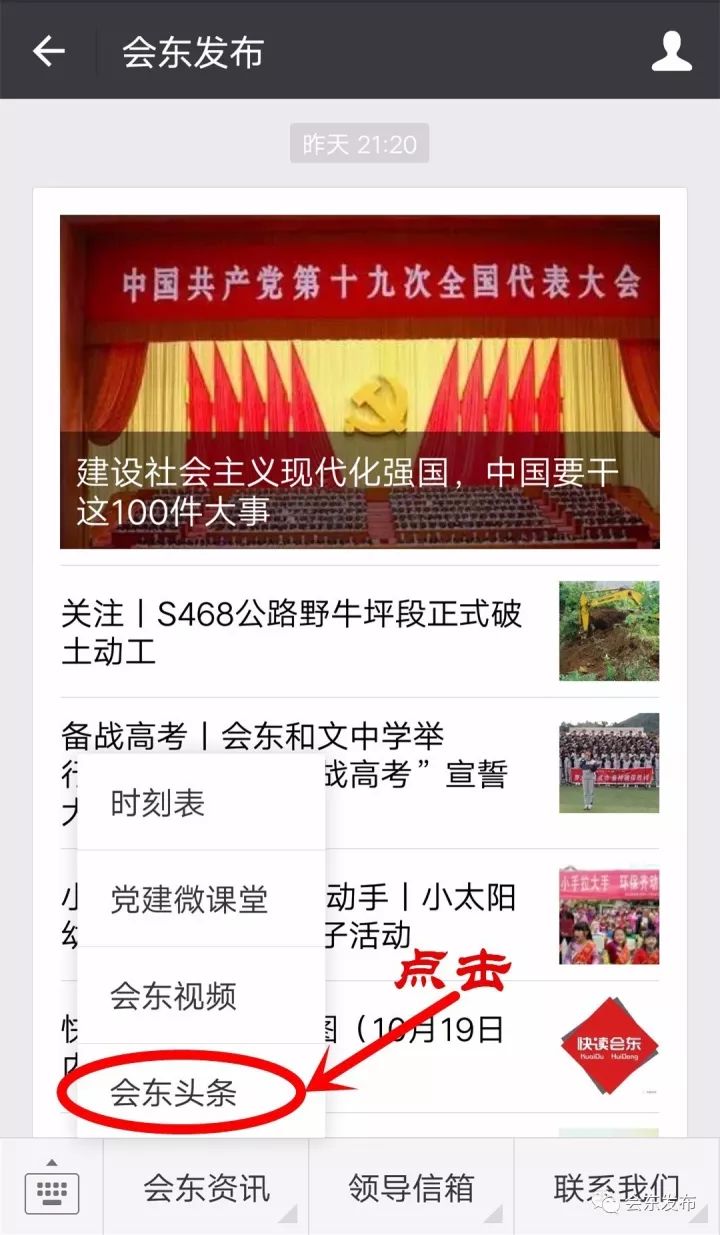Tap the 昨天 21:20 timestamp label

359,143
